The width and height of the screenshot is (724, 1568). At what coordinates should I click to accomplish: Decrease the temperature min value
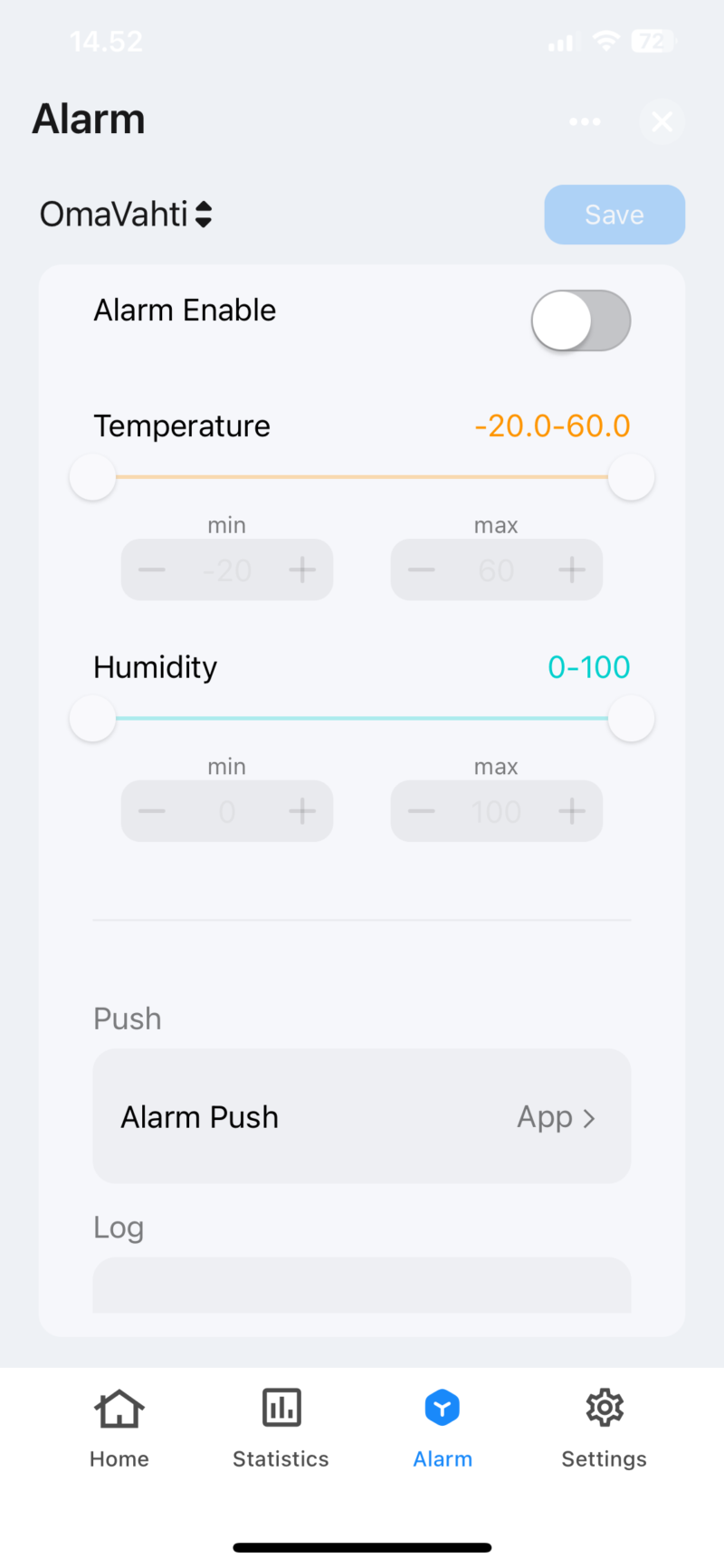152,570
